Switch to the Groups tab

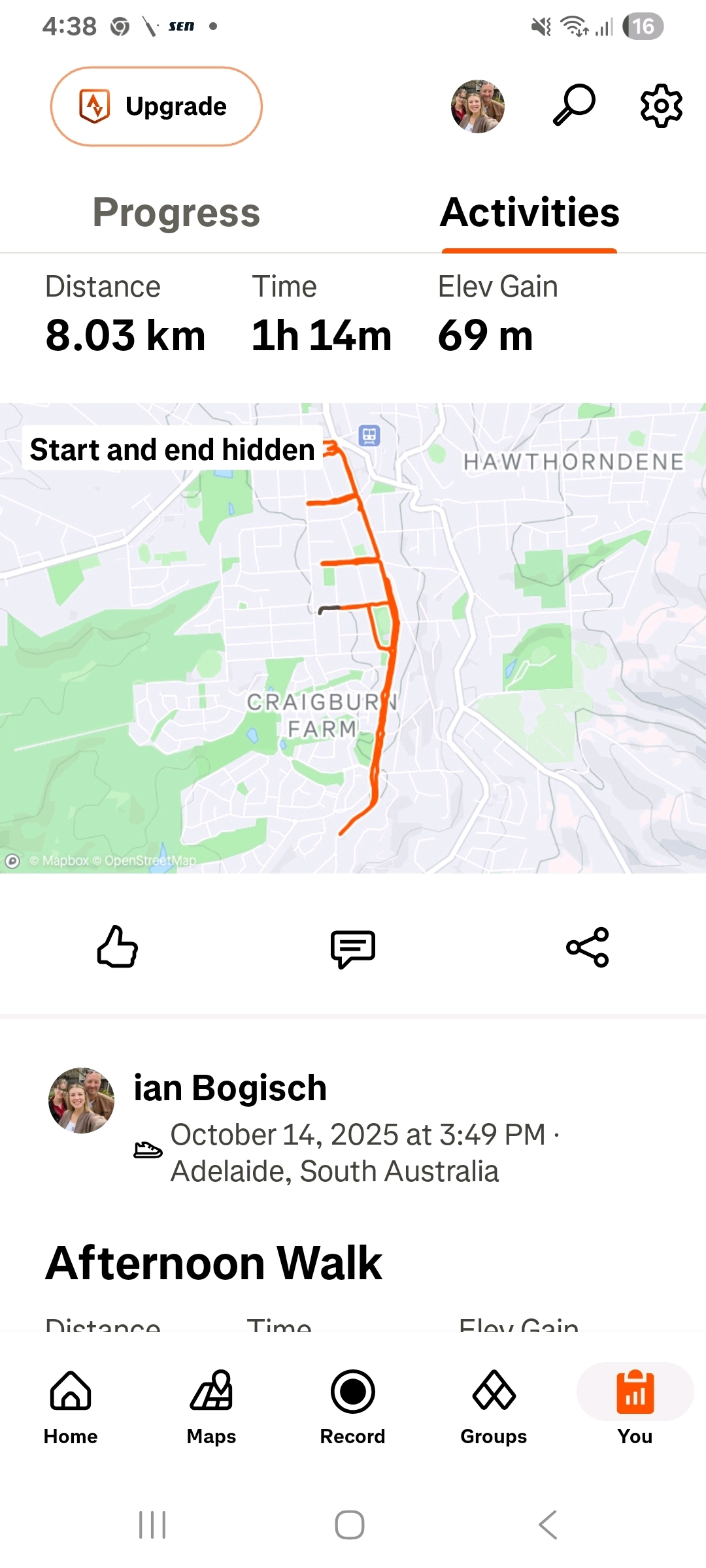pyautogui.click(x=494, y=1403)
